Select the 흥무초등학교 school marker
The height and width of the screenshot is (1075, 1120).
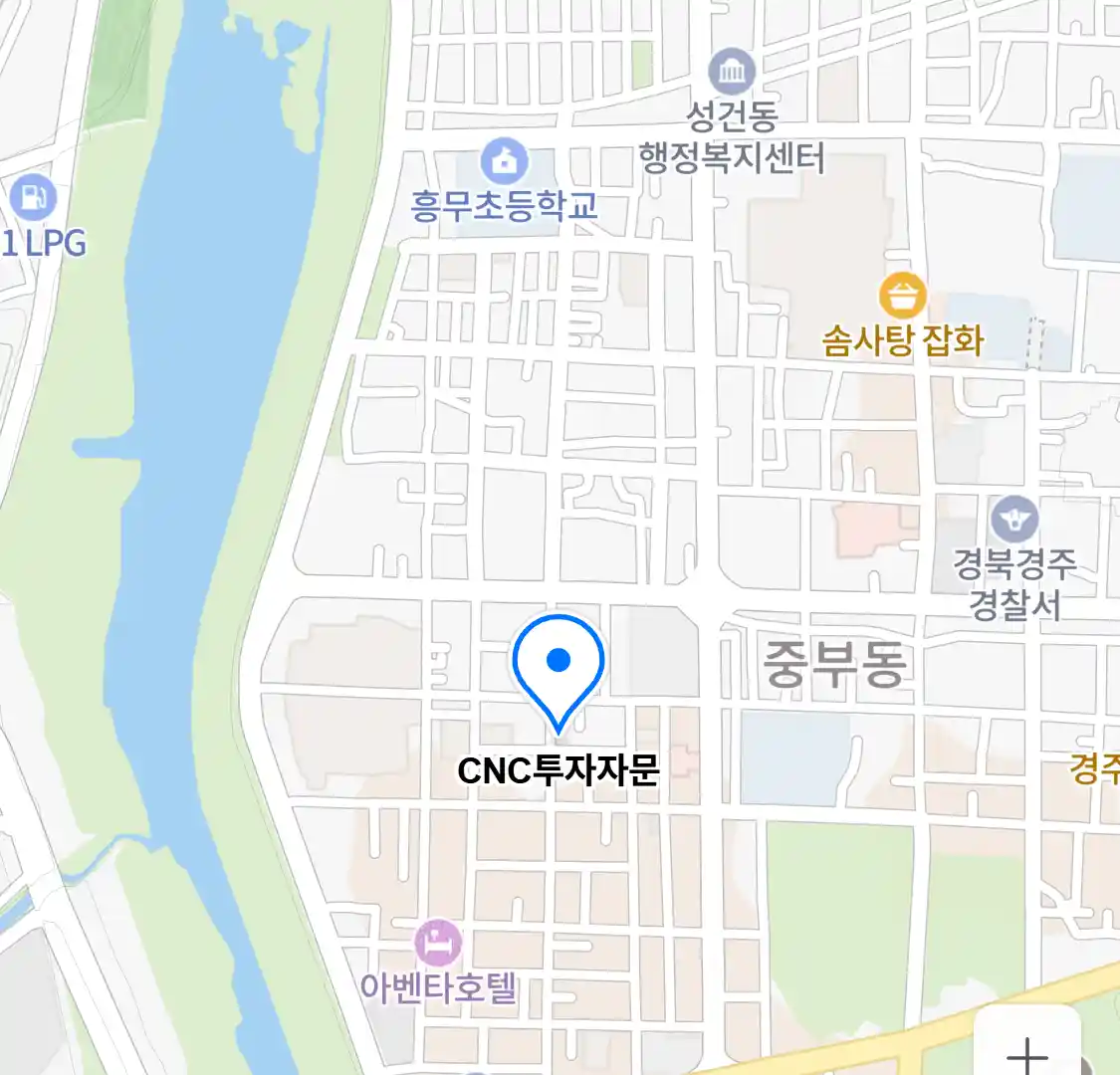(x=505, y=161)
